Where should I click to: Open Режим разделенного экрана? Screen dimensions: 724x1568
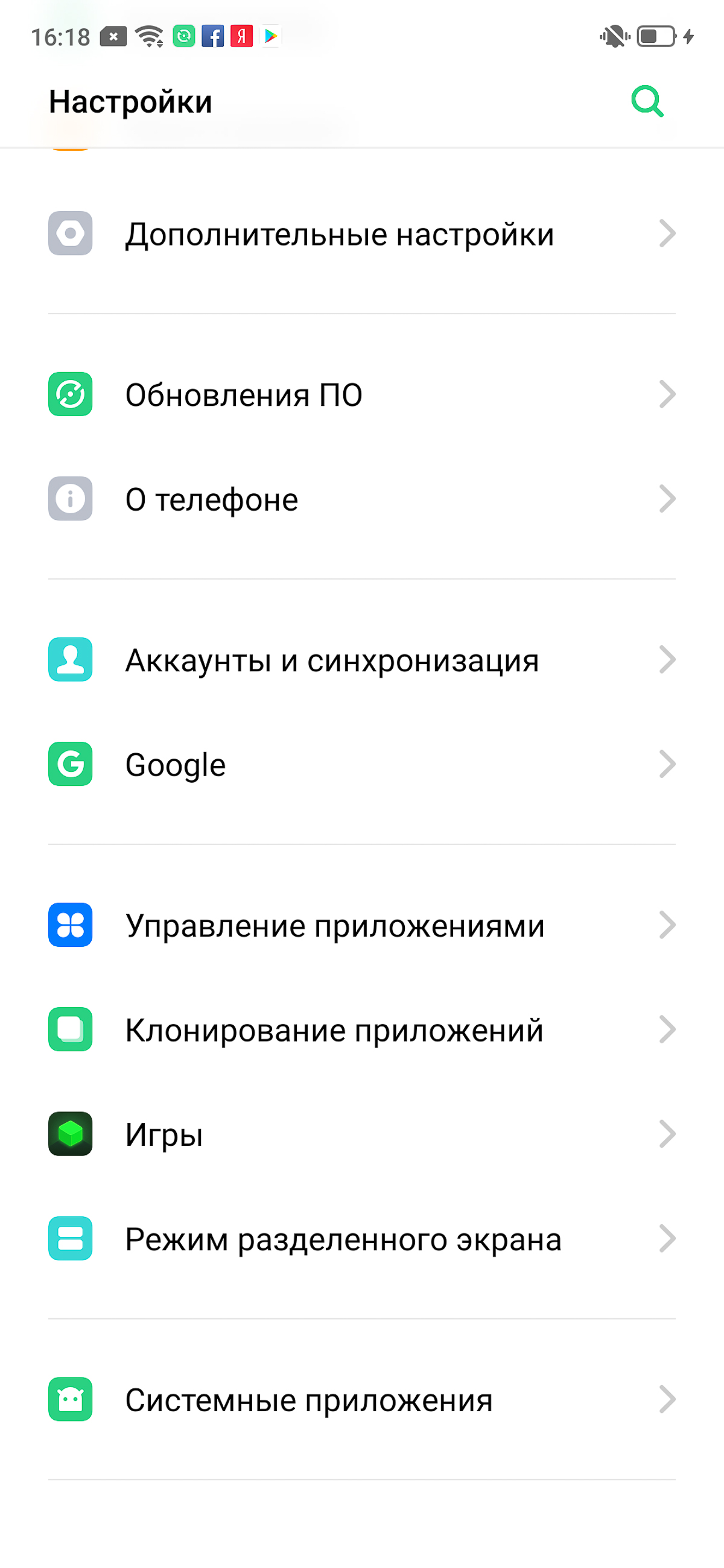(x=361, y=1239)
